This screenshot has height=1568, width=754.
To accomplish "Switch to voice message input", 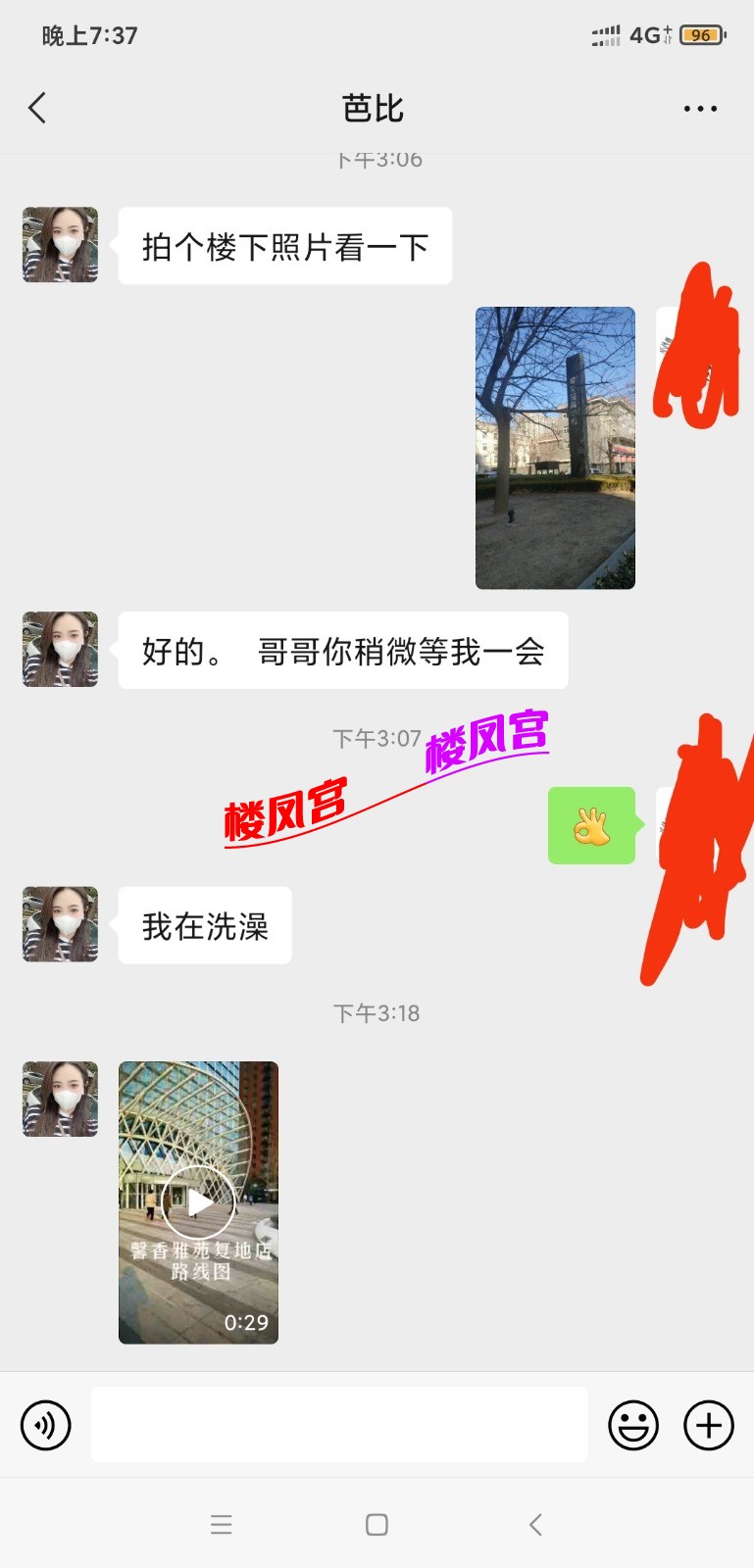I will coord(46,1425).
